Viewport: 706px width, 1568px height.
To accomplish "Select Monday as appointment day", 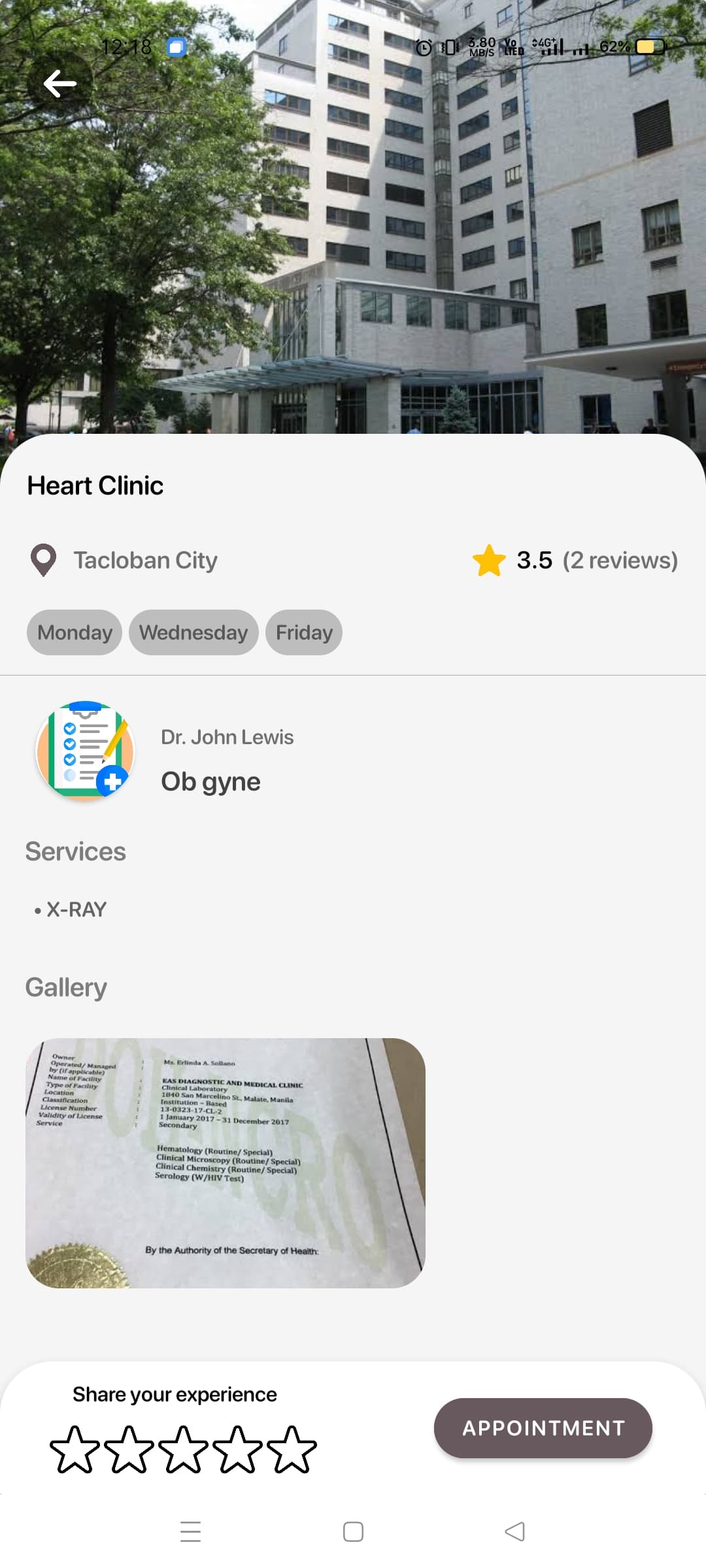I will click(74, 632).
